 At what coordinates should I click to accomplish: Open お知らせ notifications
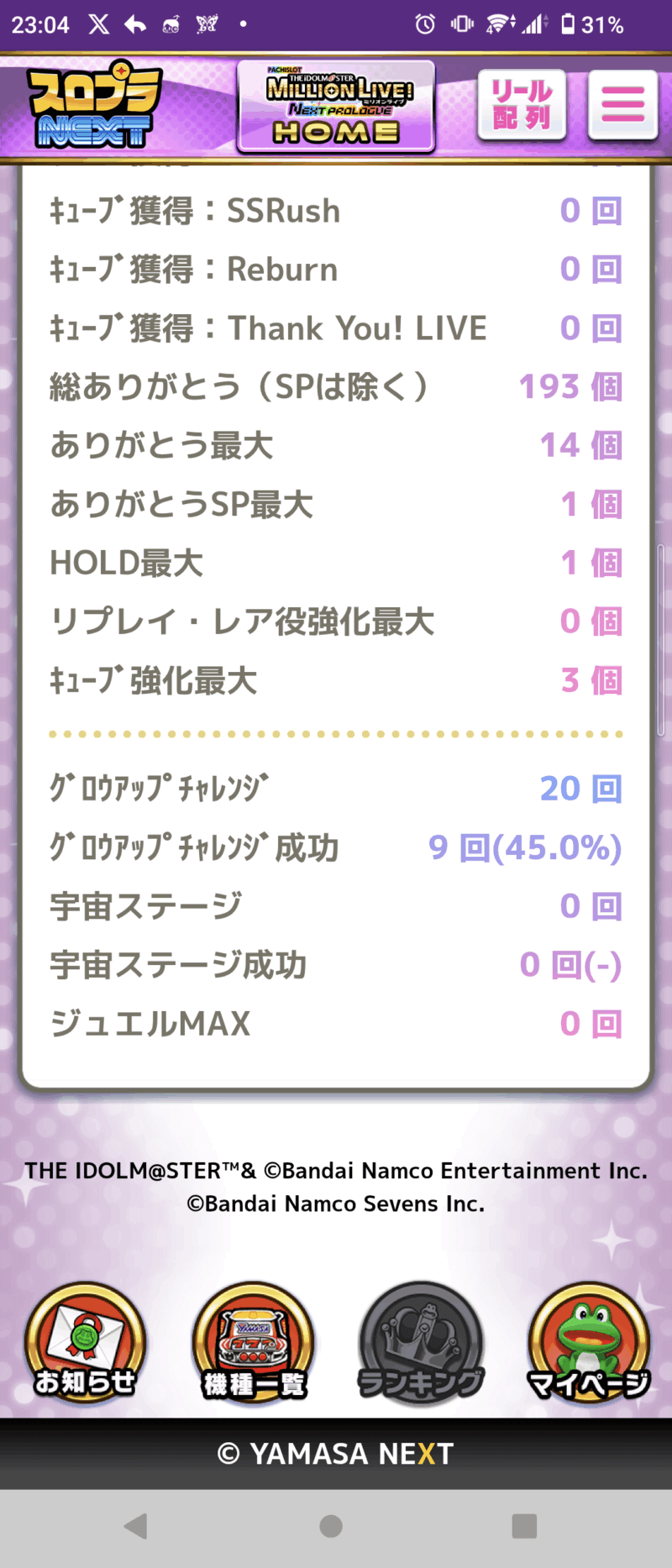pyautogui.click(x=85, y=1341)
